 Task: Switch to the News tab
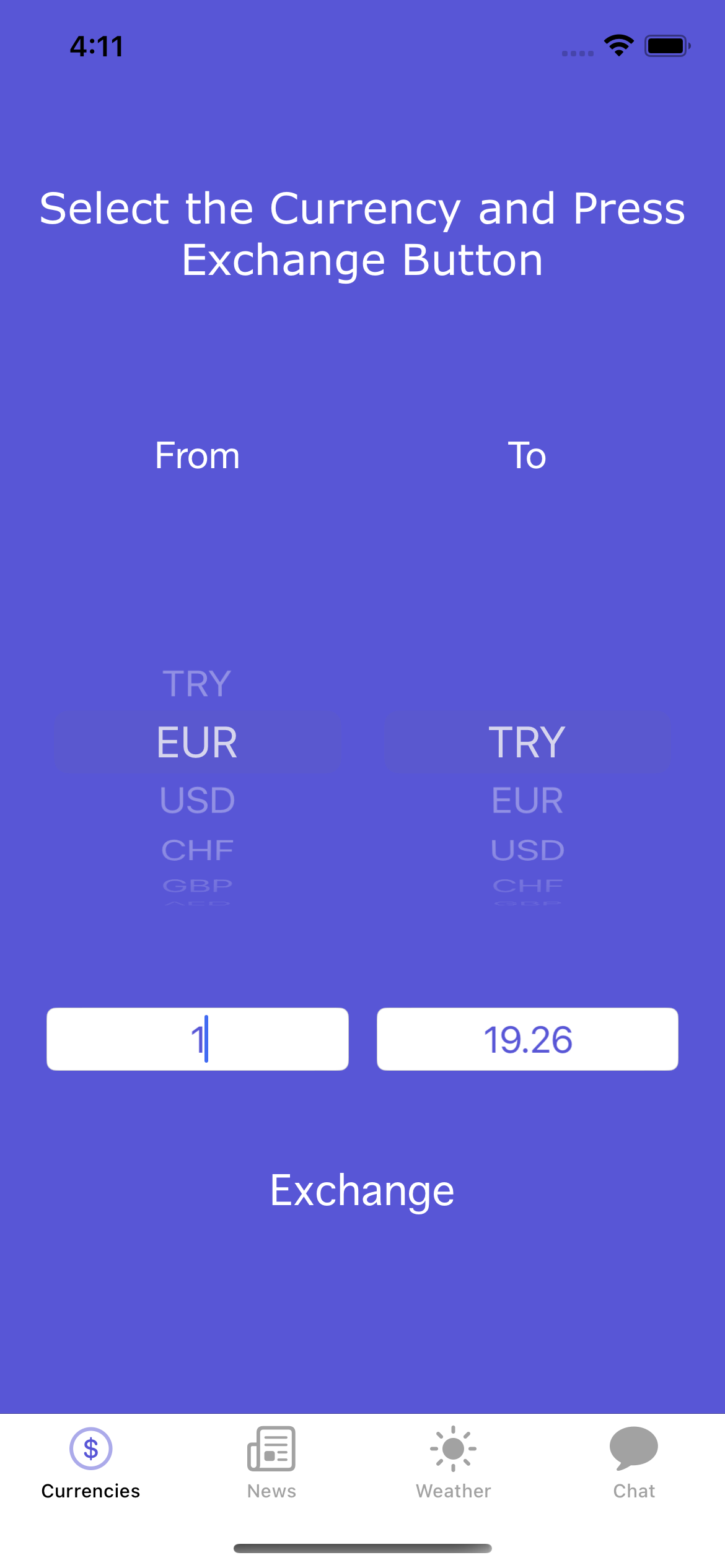(271, 1491)
